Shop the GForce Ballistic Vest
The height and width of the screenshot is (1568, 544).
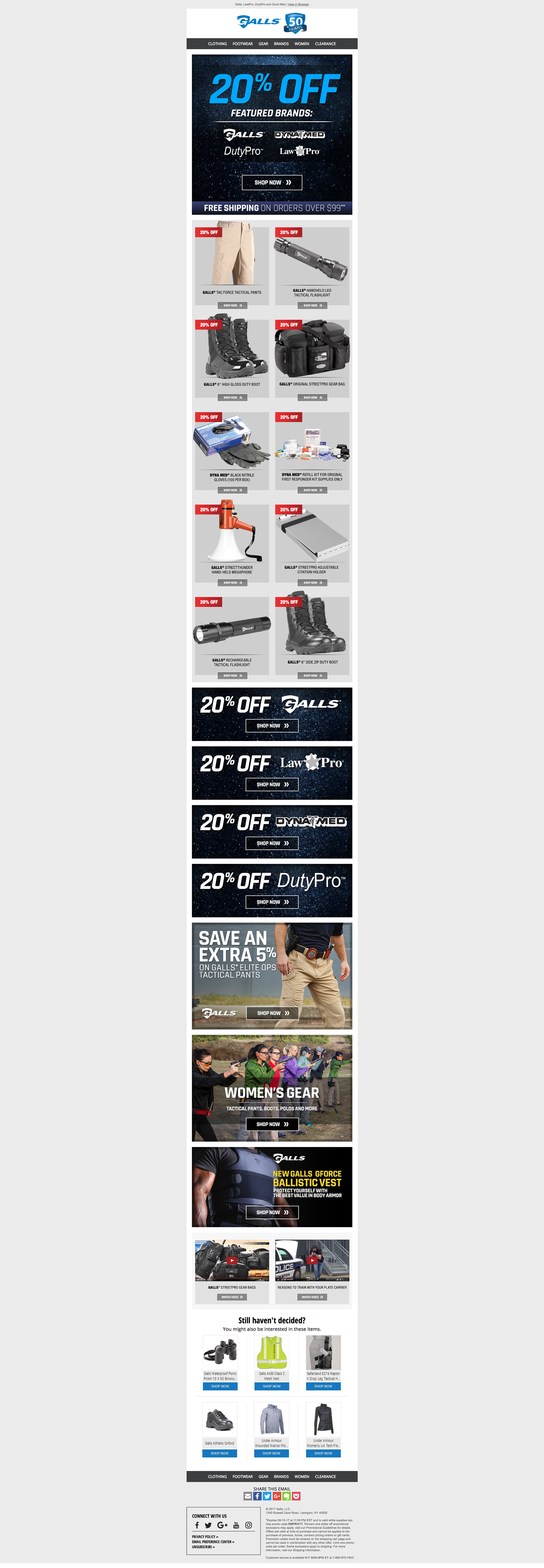click(x=272, y=1212)
